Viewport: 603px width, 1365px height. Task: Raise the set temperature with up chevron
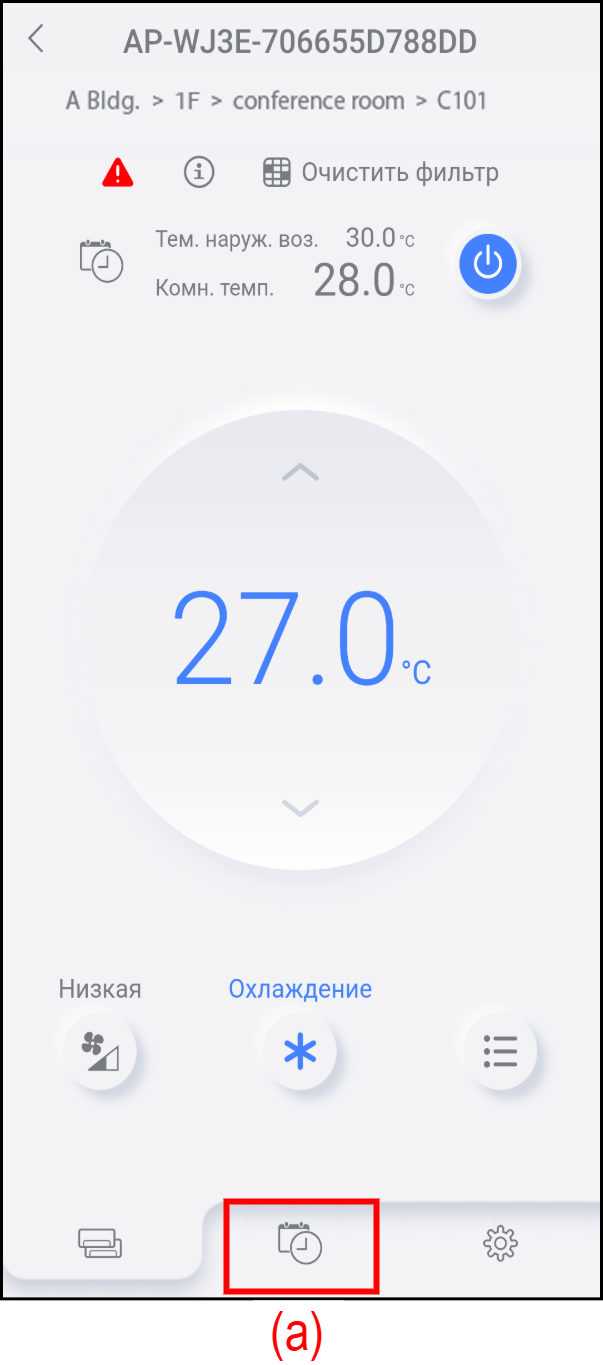point(300,472)
